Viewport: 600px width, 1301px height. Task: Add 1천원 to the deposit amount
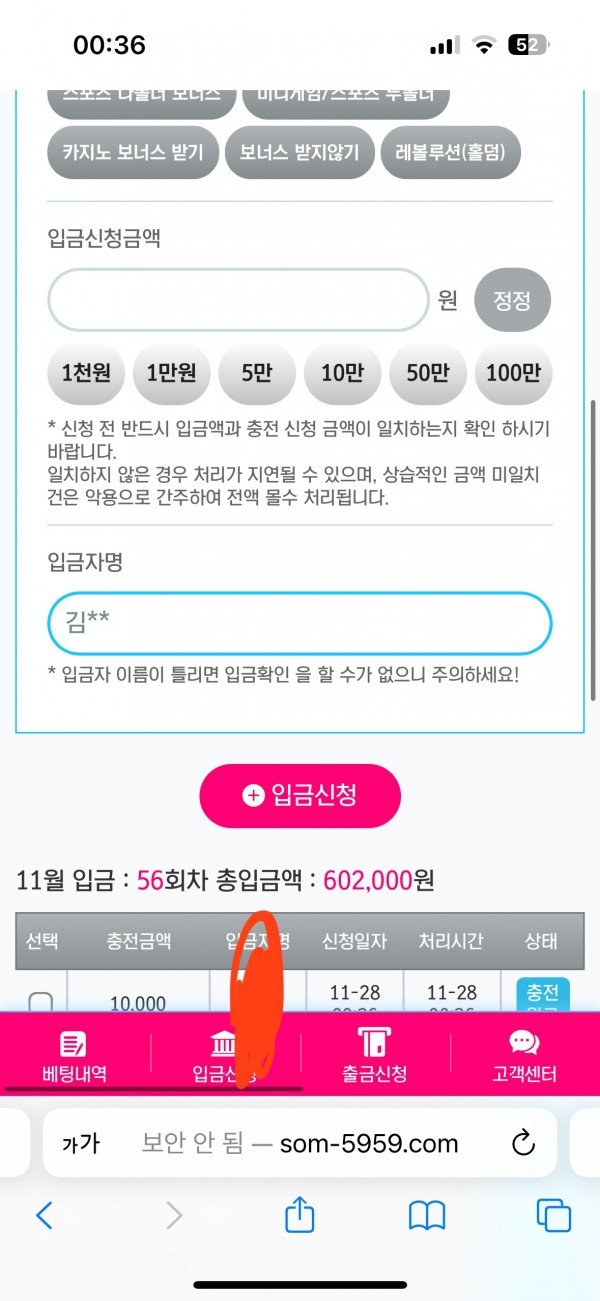coord(86,373)
